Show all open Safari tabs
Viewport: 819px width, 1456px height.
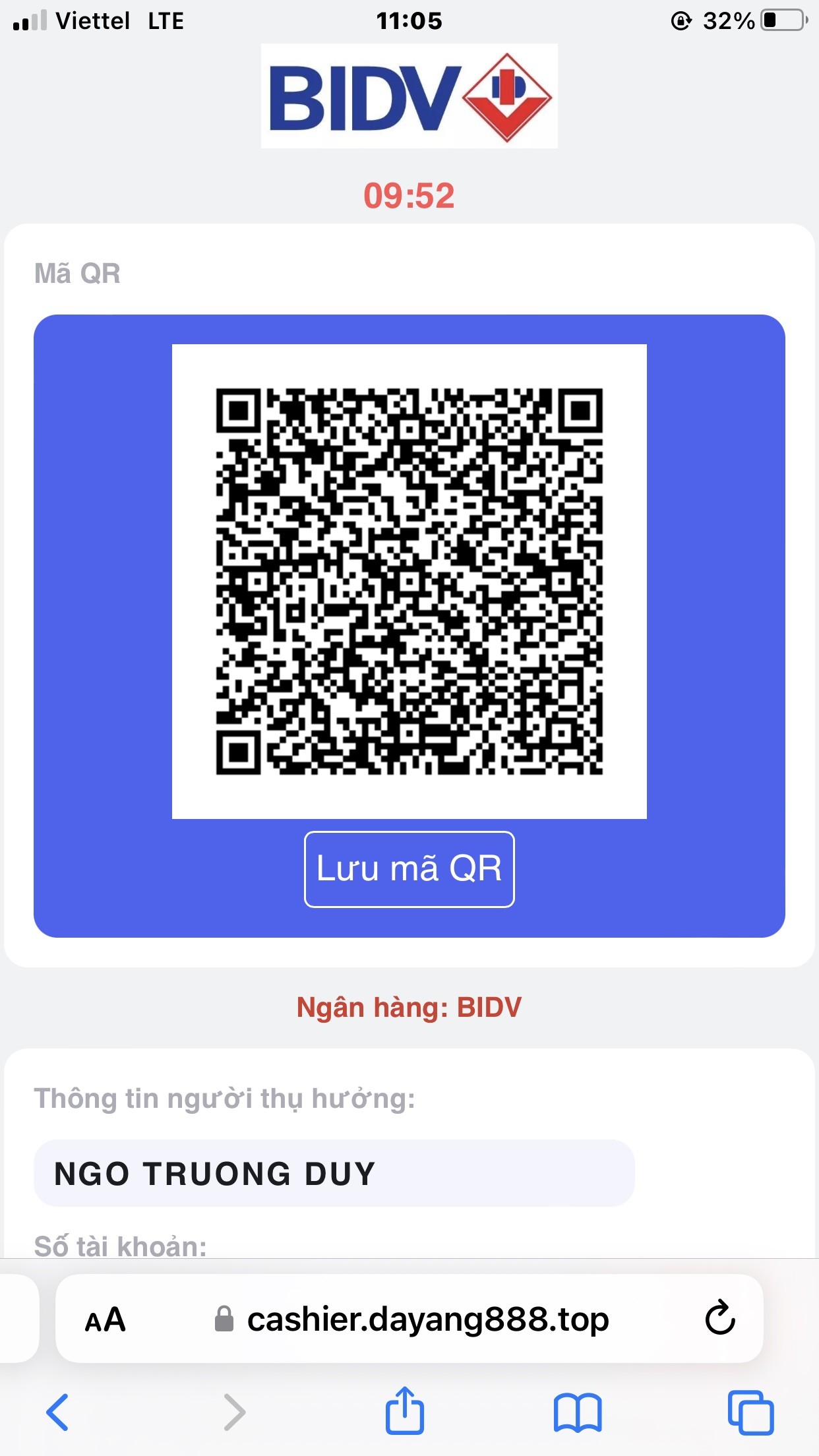point(750,1412)
